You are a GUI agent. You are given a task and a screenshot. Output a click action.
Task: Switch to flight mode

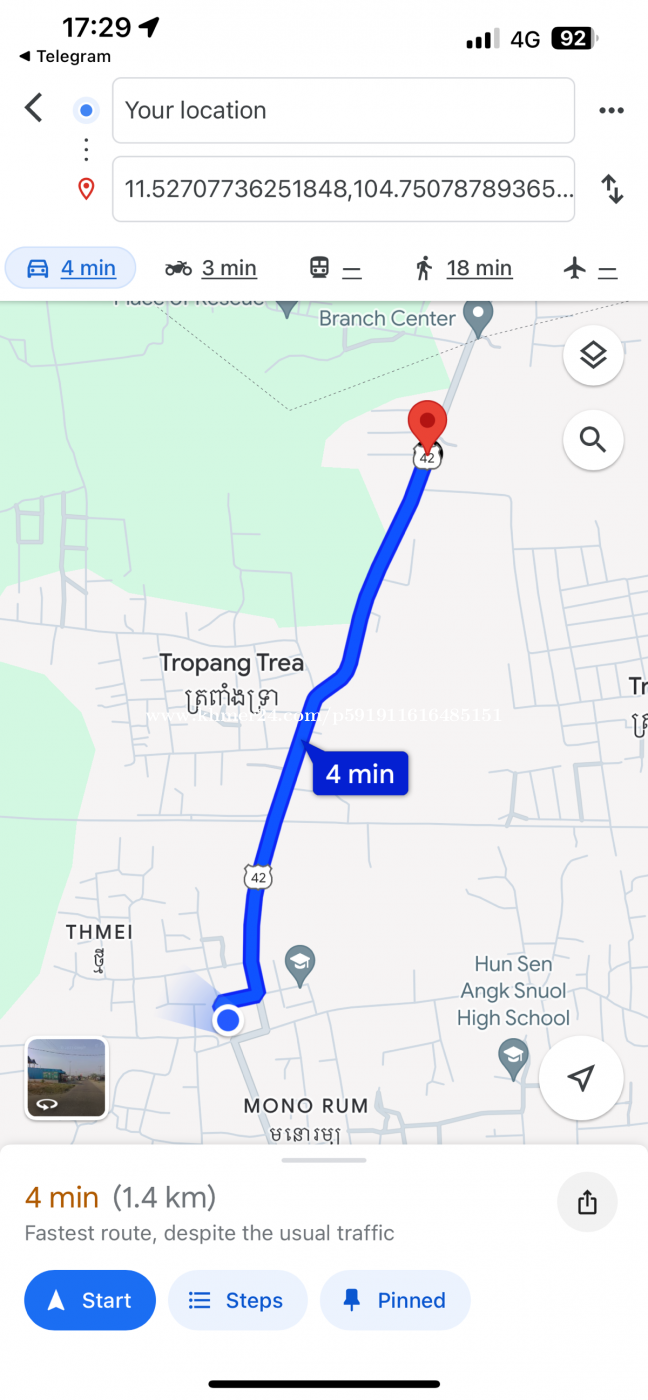(590, 268)
